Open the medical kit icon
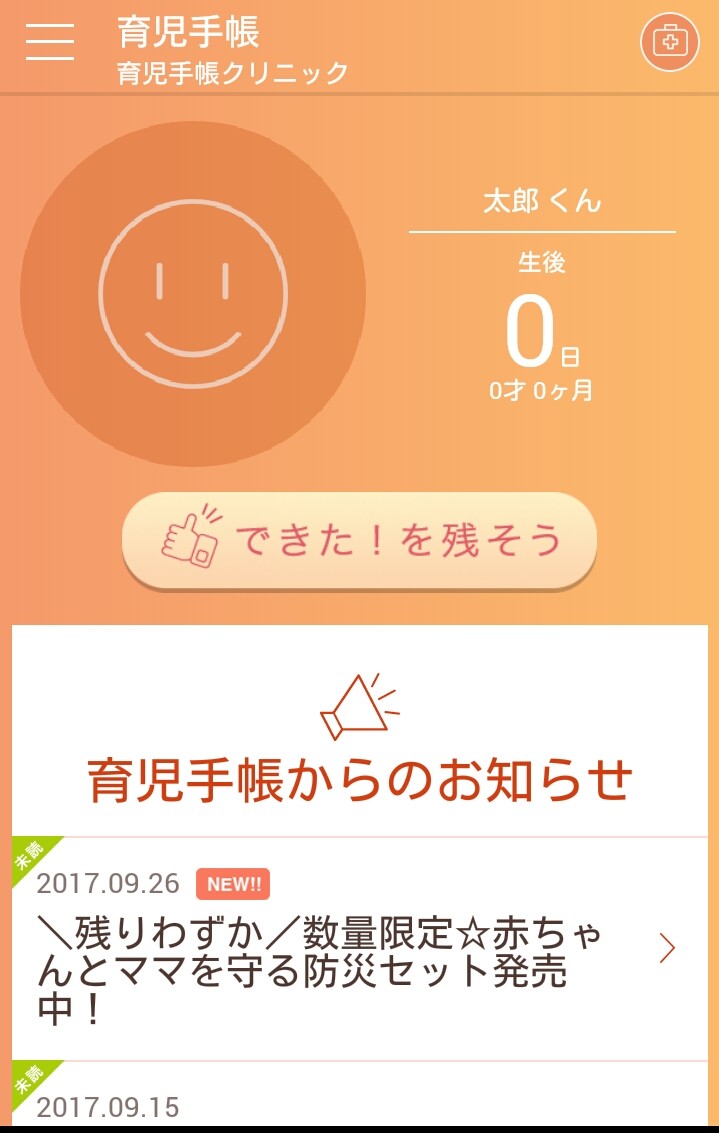This screenshot has height=1133, width=719. 669,42
